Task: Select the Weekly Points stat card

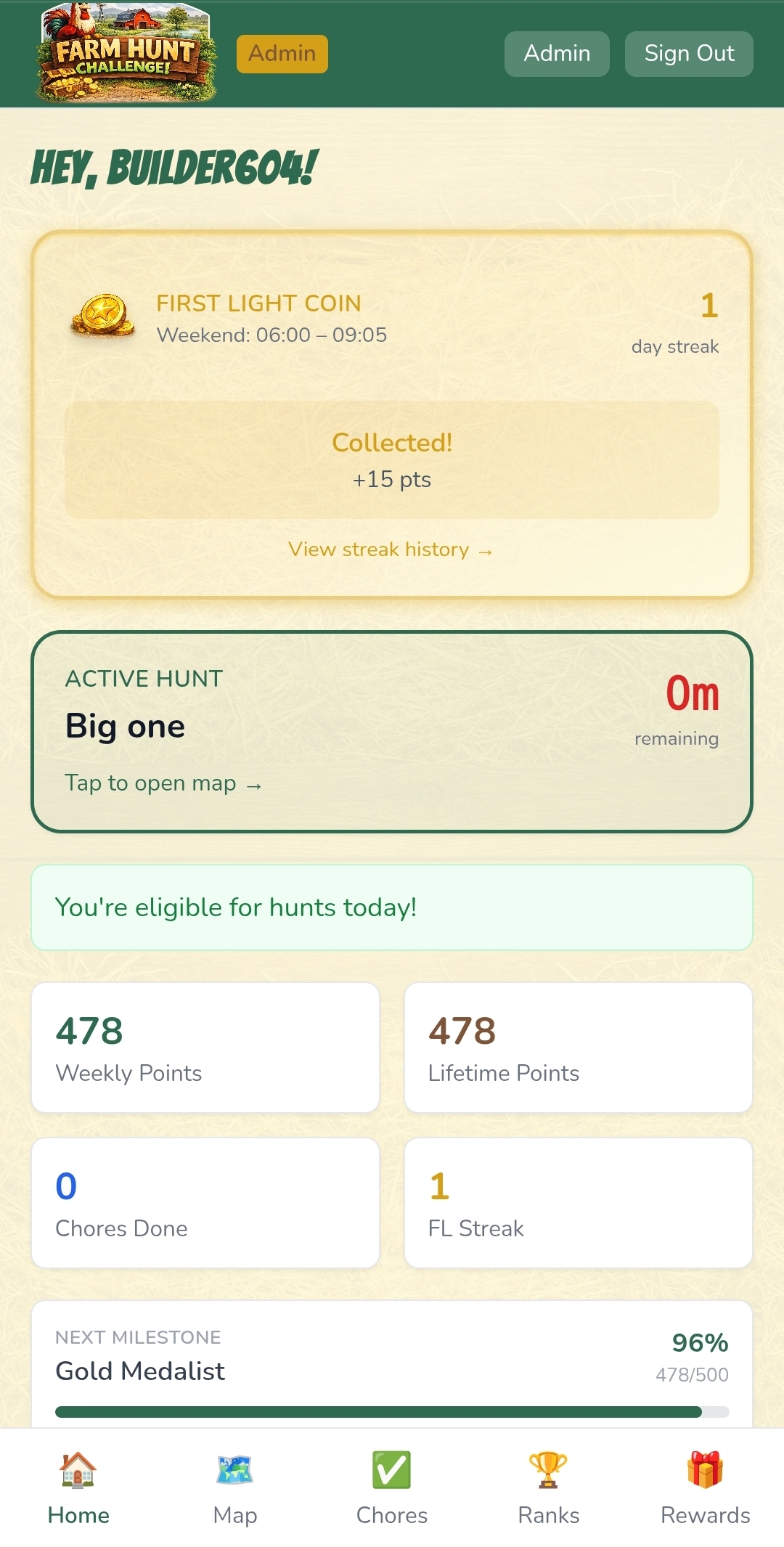Action: pyautogui.click(x=205, y=1048)
